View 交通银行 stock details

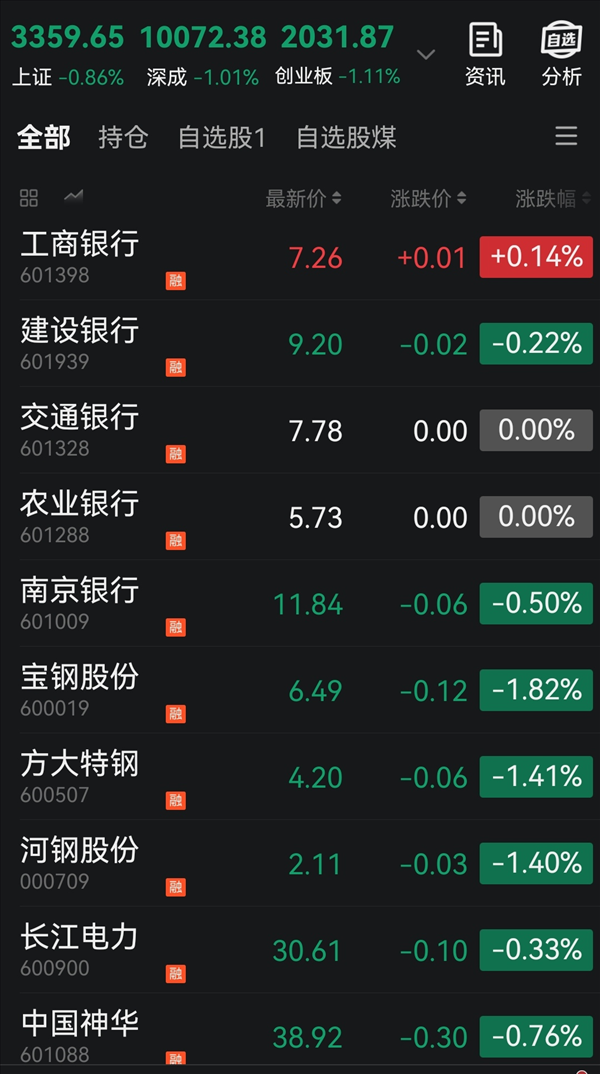300,430
